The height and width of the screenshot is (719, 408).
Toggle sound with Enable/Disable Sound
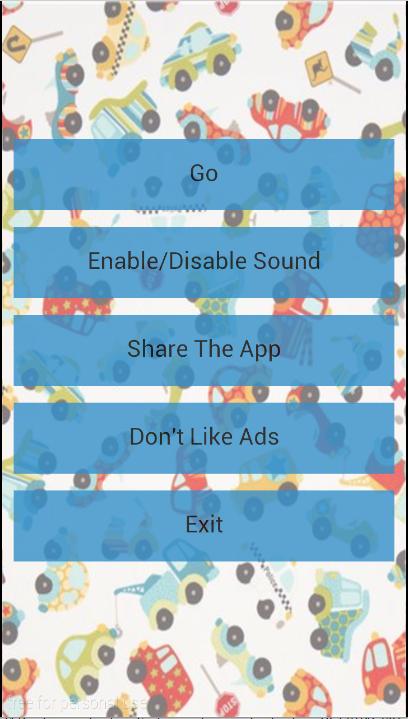click(204, 262)
